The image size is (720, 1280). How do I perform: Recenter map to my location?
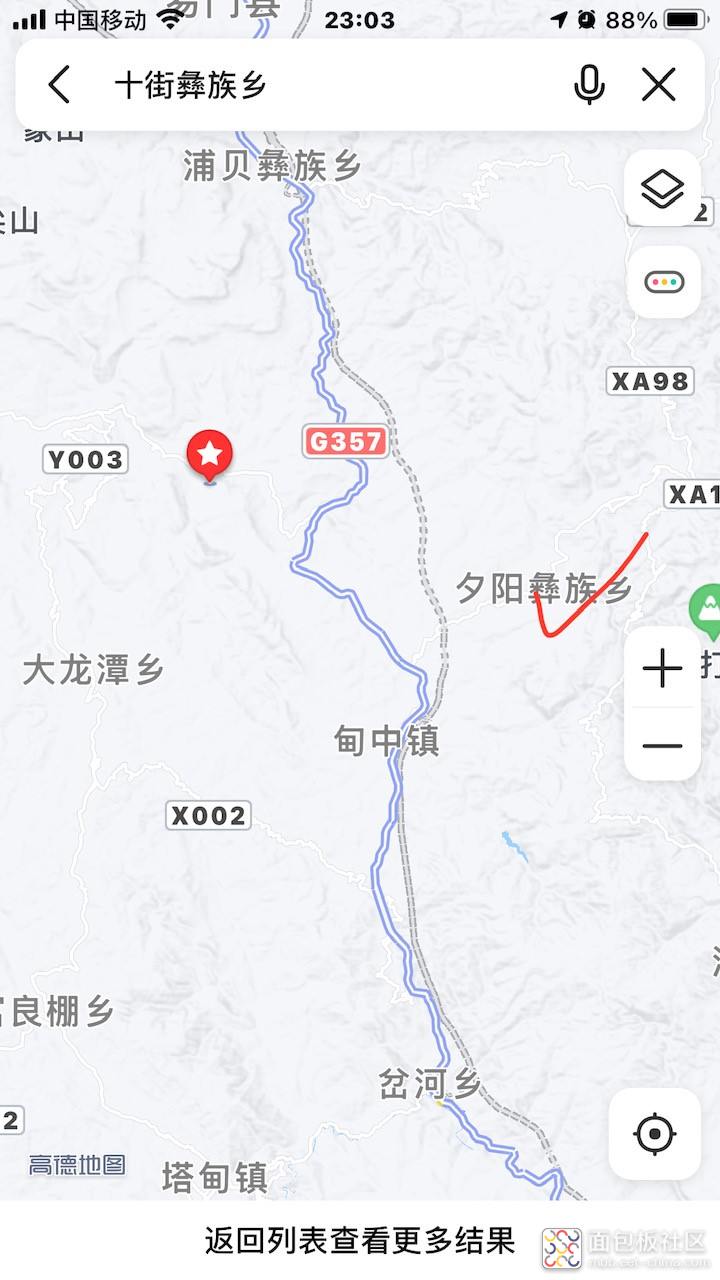pyautogui.click(x=655, y=1134)
